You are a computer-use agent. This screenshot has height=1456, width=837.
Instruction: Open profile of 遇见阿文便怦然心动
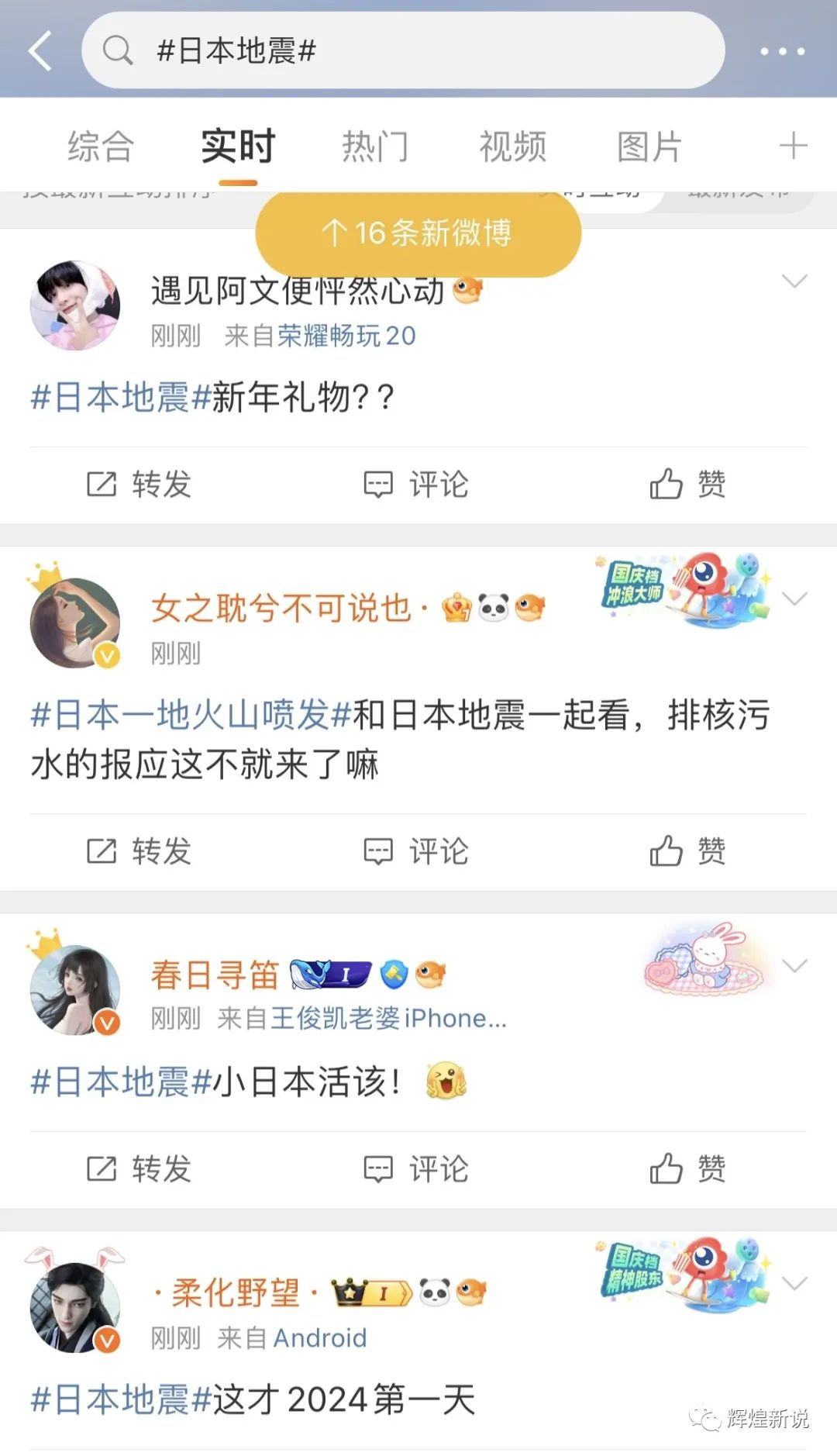pyautogui.click(x=75, y=305)
